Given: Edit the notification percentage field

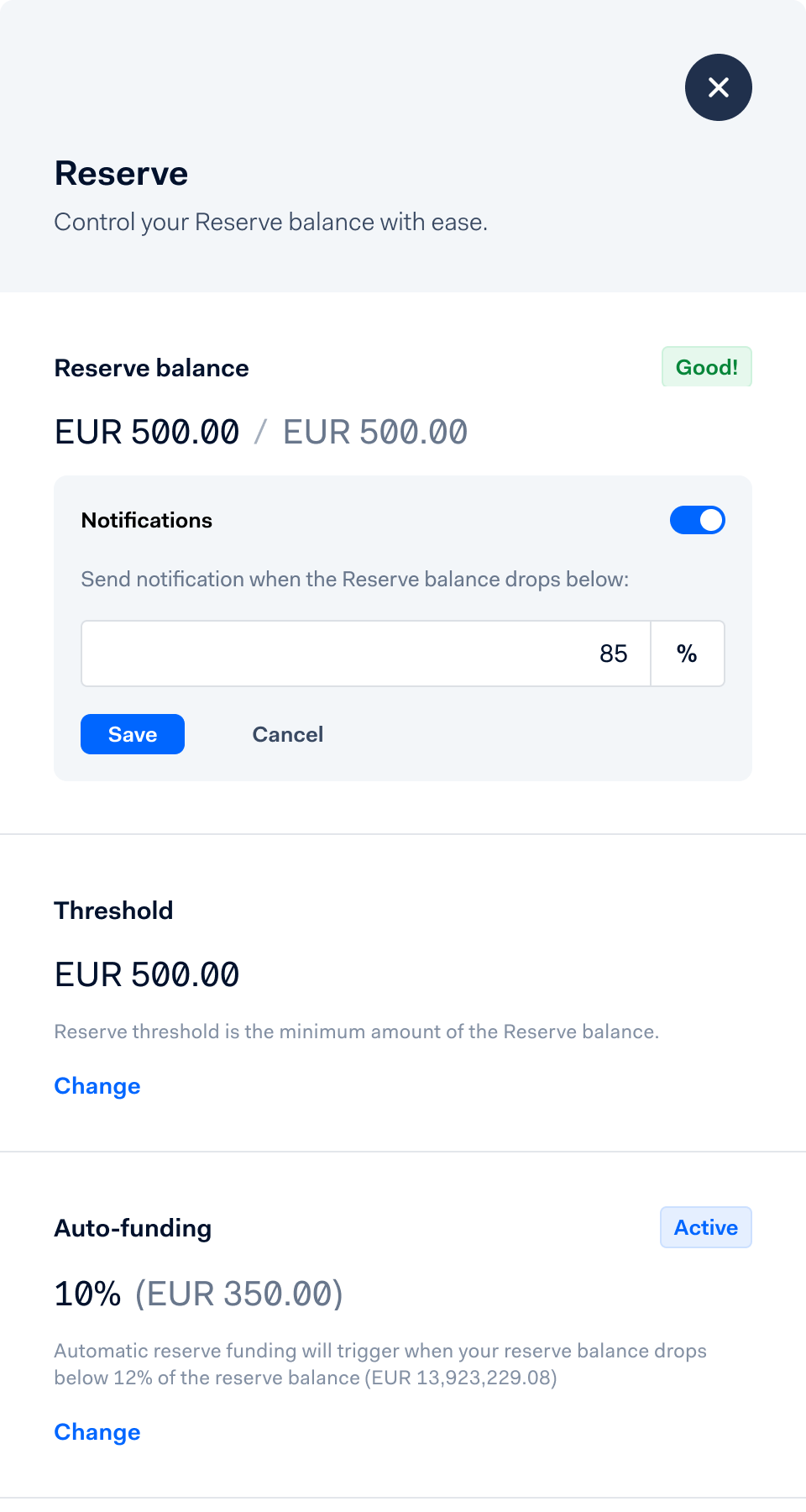Looking at the screenshot, I should point(366,654).
